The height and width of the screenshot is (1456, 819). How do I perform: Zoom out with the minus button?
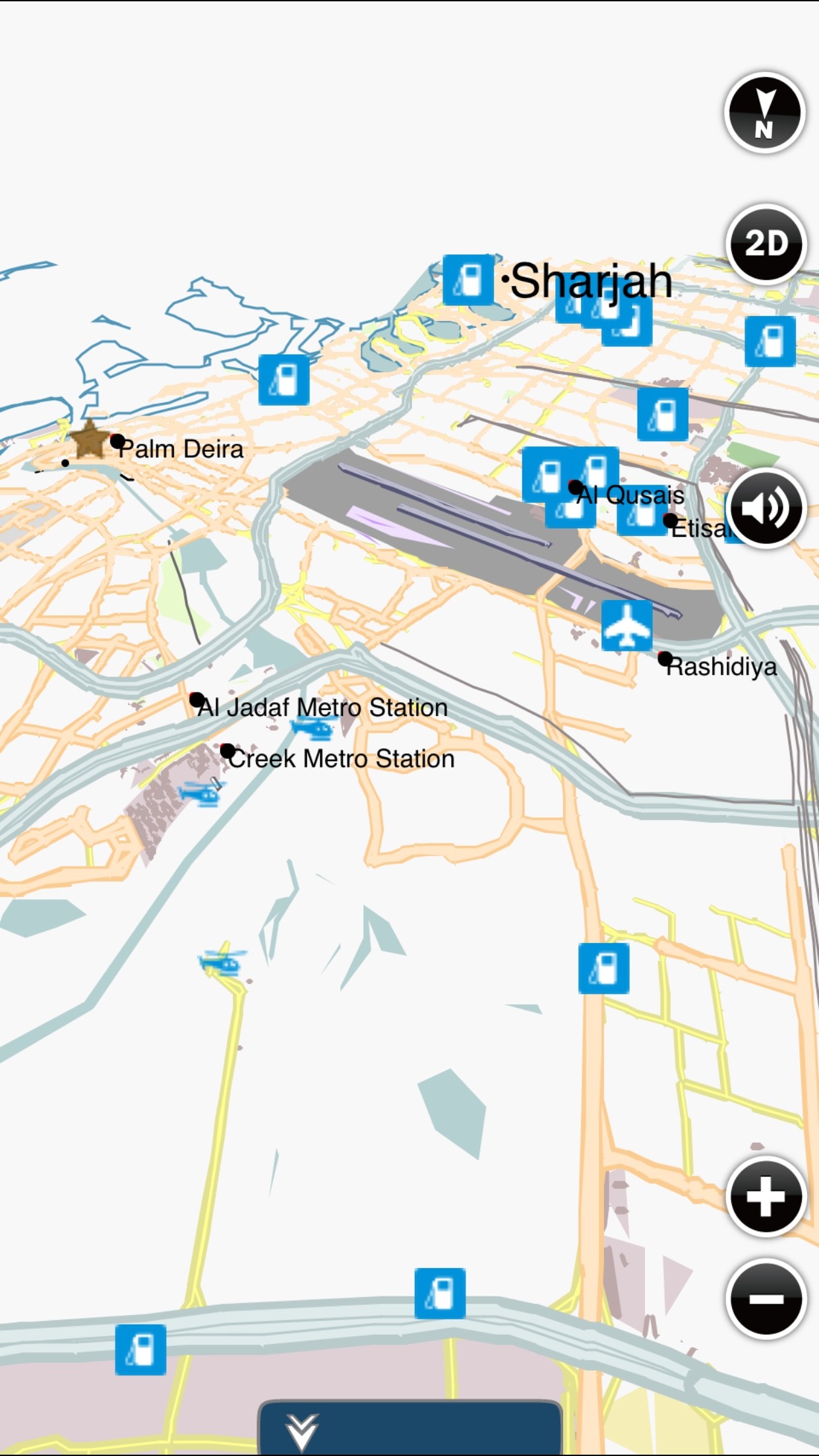click(766, 1299)
